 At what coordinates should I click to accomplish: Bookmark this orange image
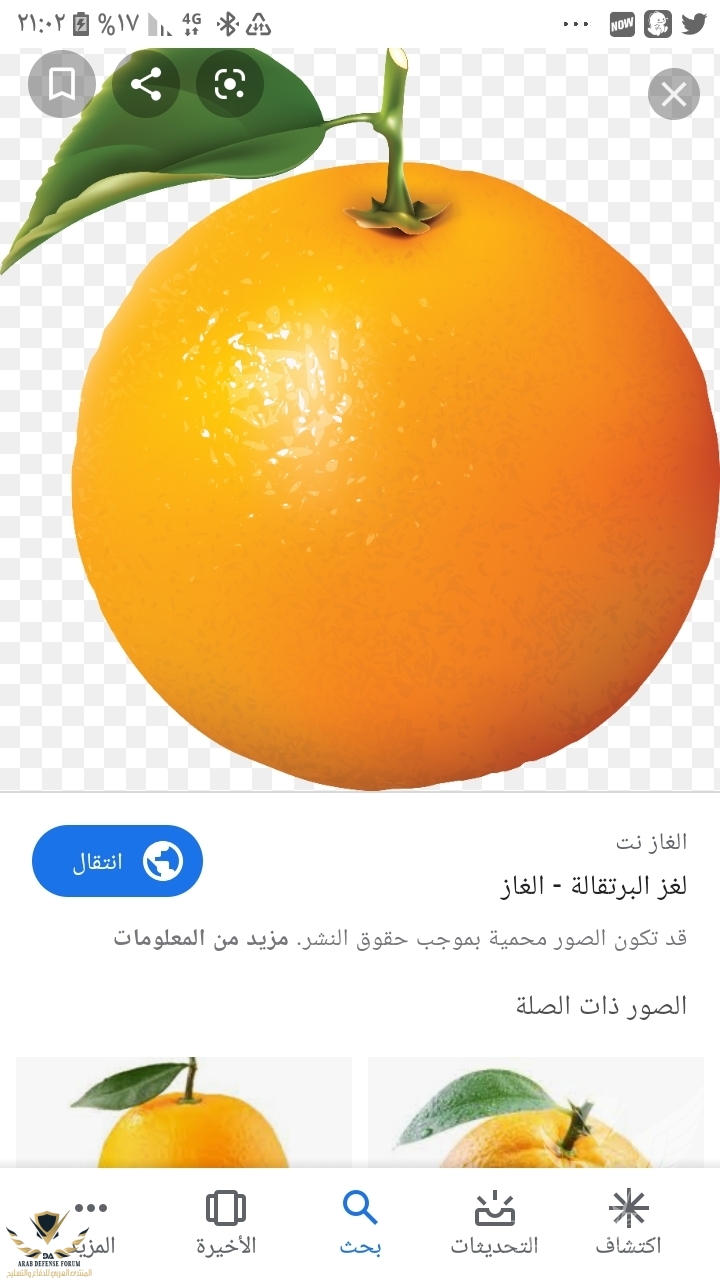pyautogui.click(x=62, y=84)
